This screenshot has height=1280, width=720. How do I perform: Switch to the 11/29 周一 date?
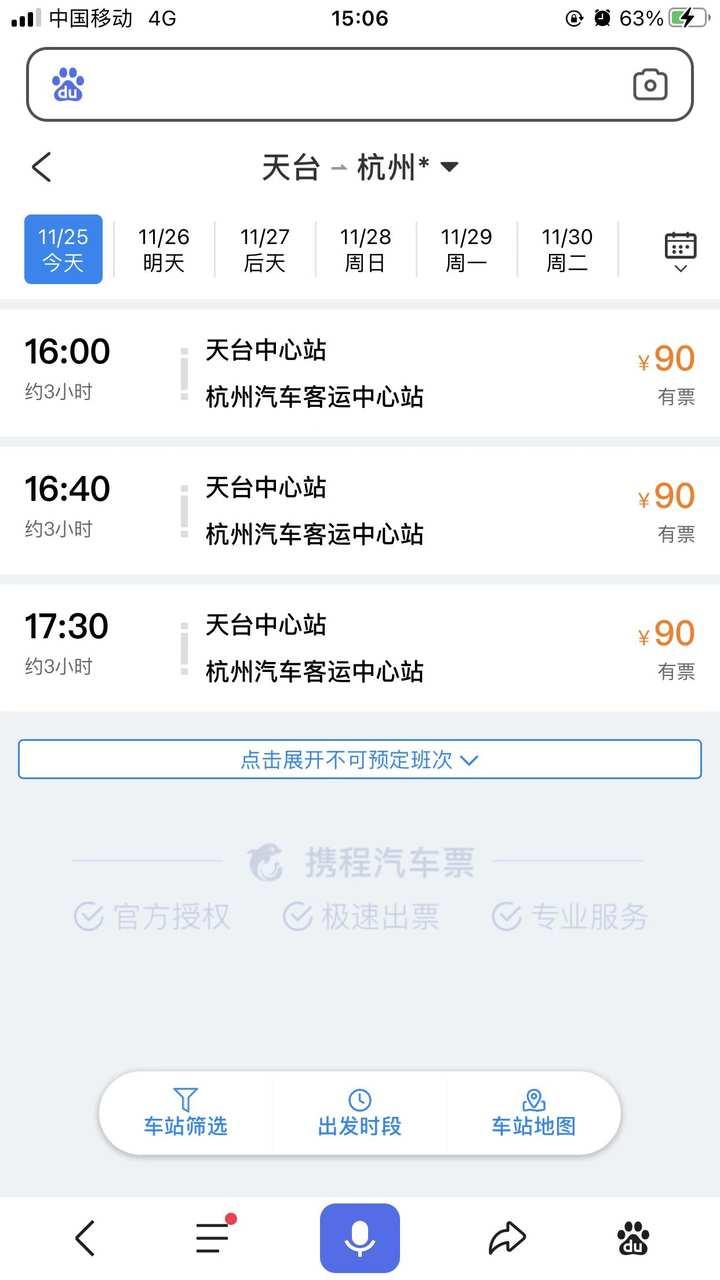click(466, 250)
